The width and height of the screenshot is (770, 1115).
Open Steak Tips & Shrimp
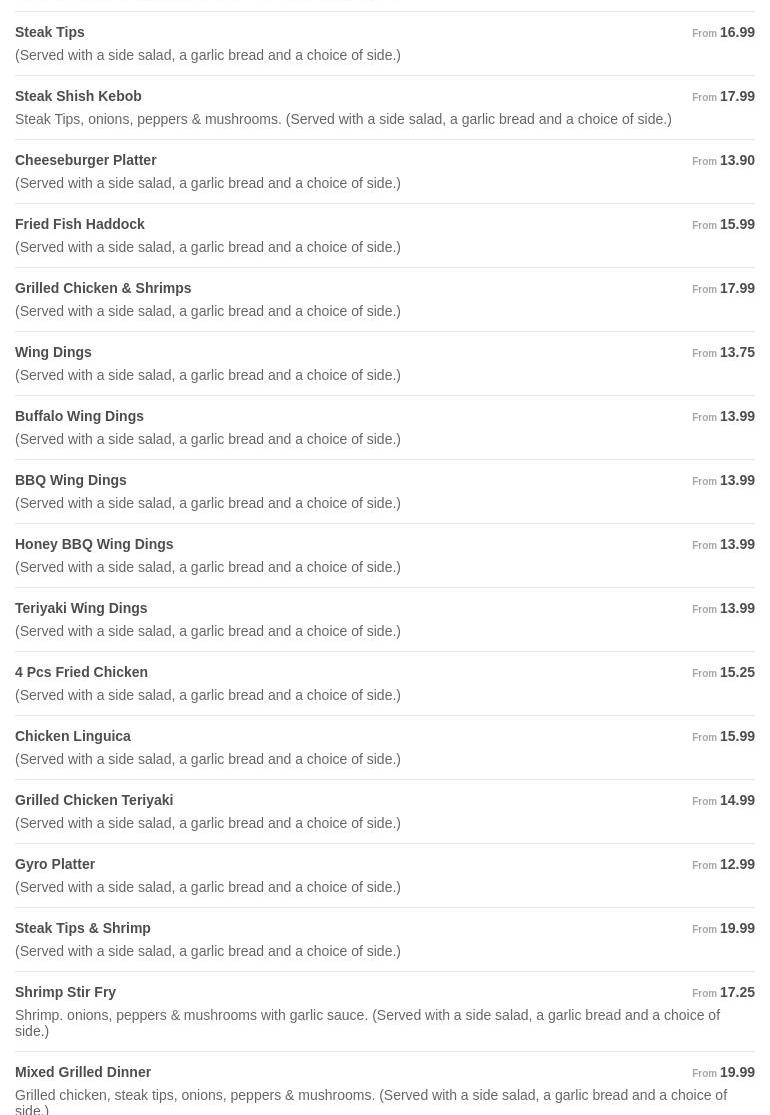click(x=83, y=928)
